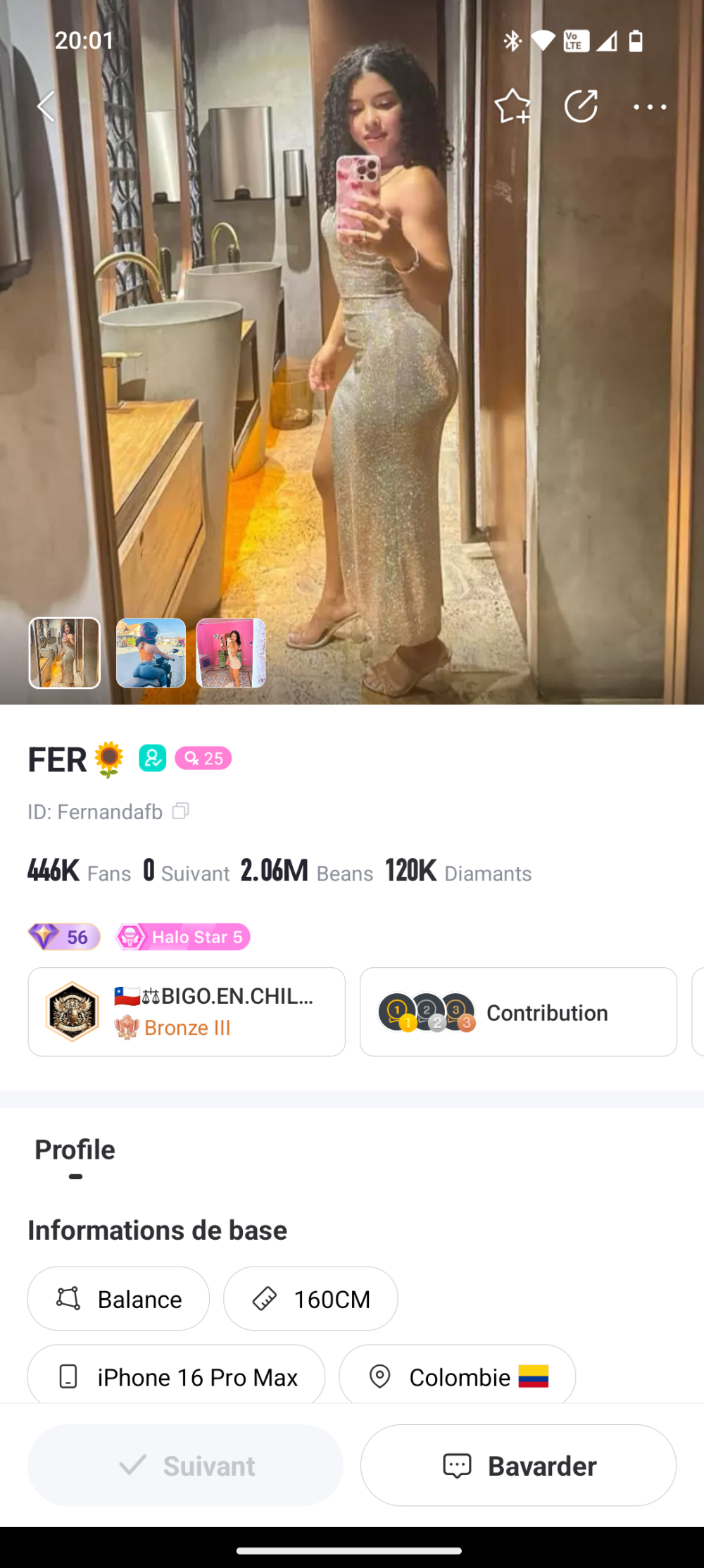The height and width of the screenshot is (1568, 704).
Task: View the pink background photo thumbnail
Action: pyautogui.click(x=231, y=653)
